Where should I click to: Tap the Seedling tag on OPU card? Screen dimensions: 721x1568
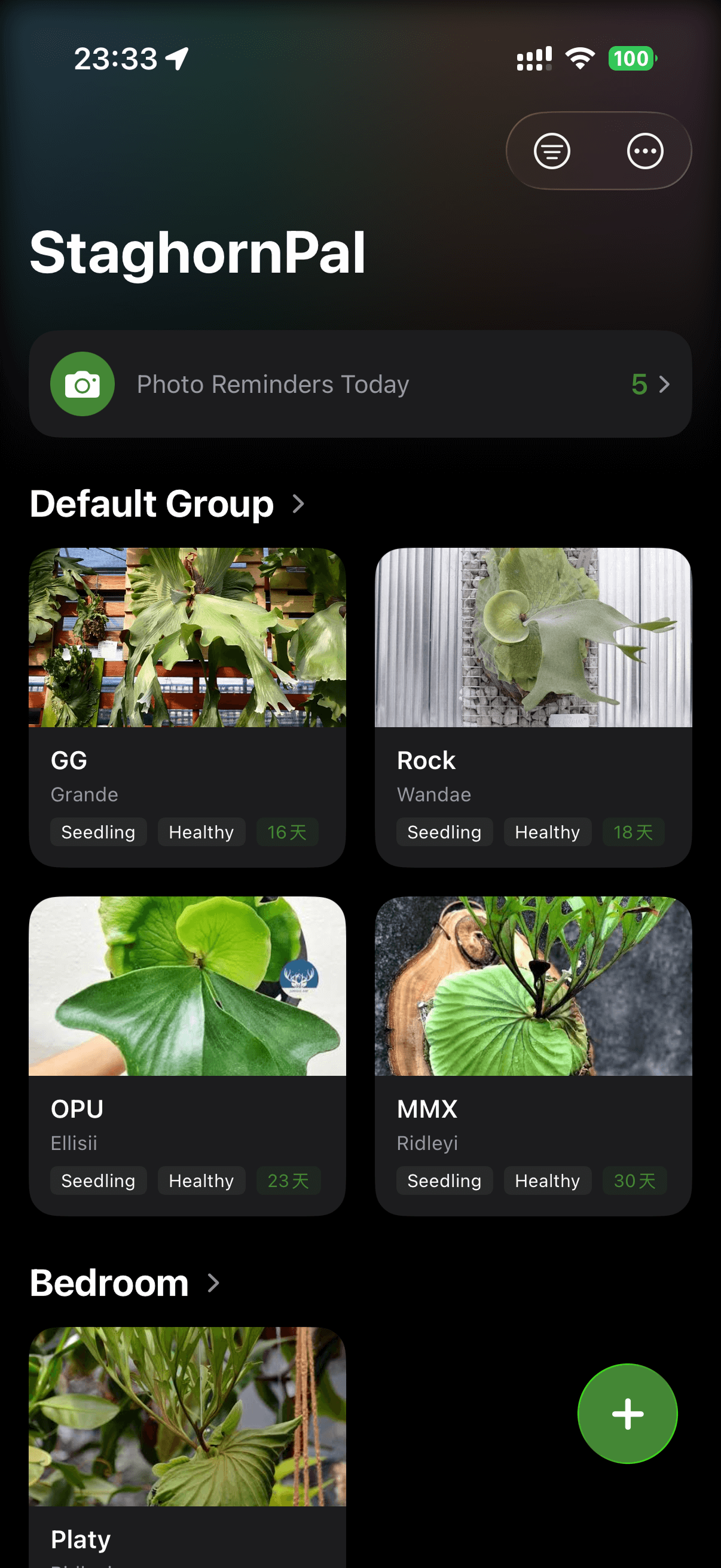pos(99,1180)
